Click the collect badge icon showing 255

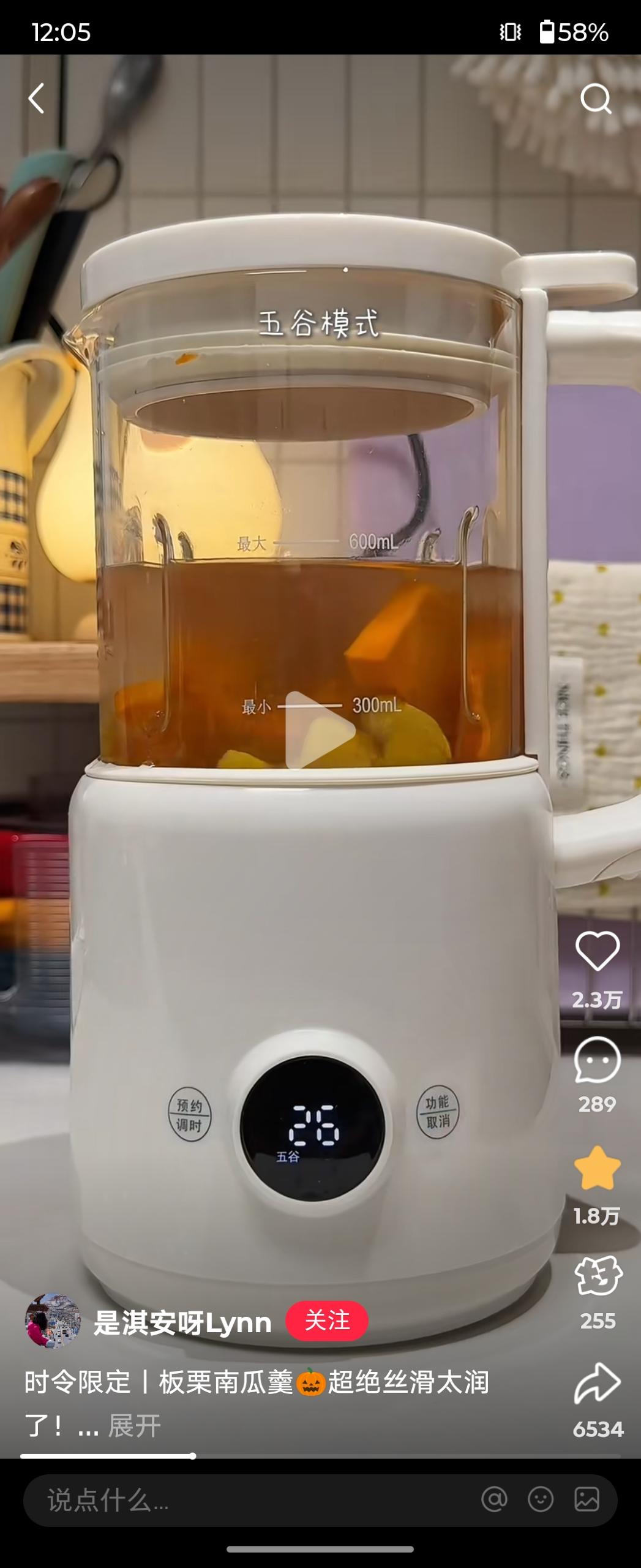pyautogui.click(x=599, y=1262)
